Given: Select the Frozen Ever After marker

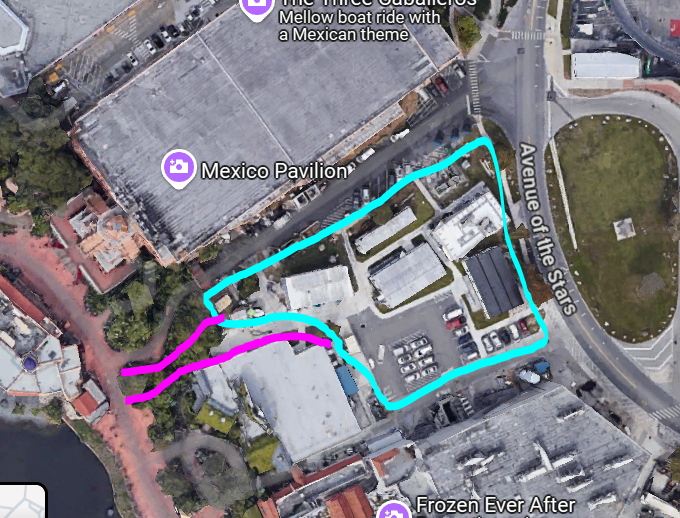Looking at the screenshot, I should (x=394, y=510).
